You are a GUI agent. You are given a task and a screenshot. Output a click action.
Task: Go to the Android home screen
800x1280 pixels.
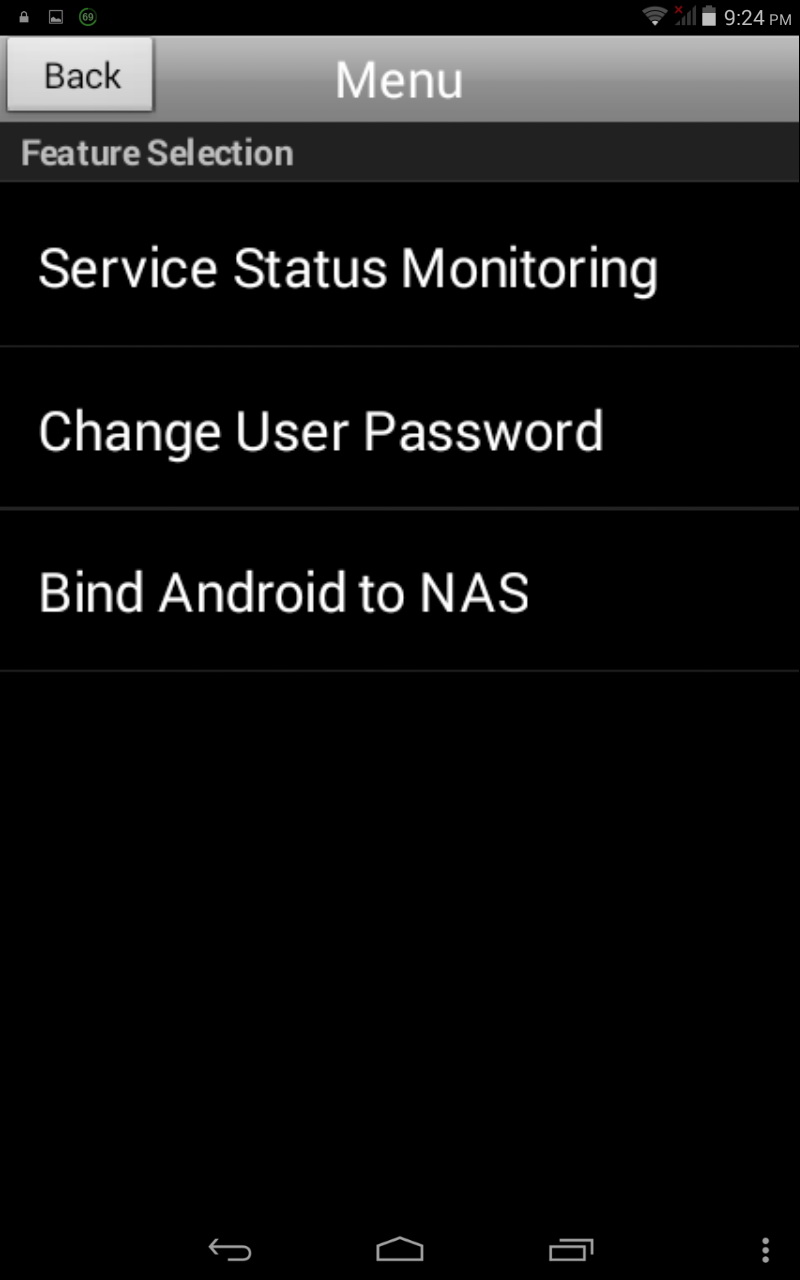tap(400, 1249)
